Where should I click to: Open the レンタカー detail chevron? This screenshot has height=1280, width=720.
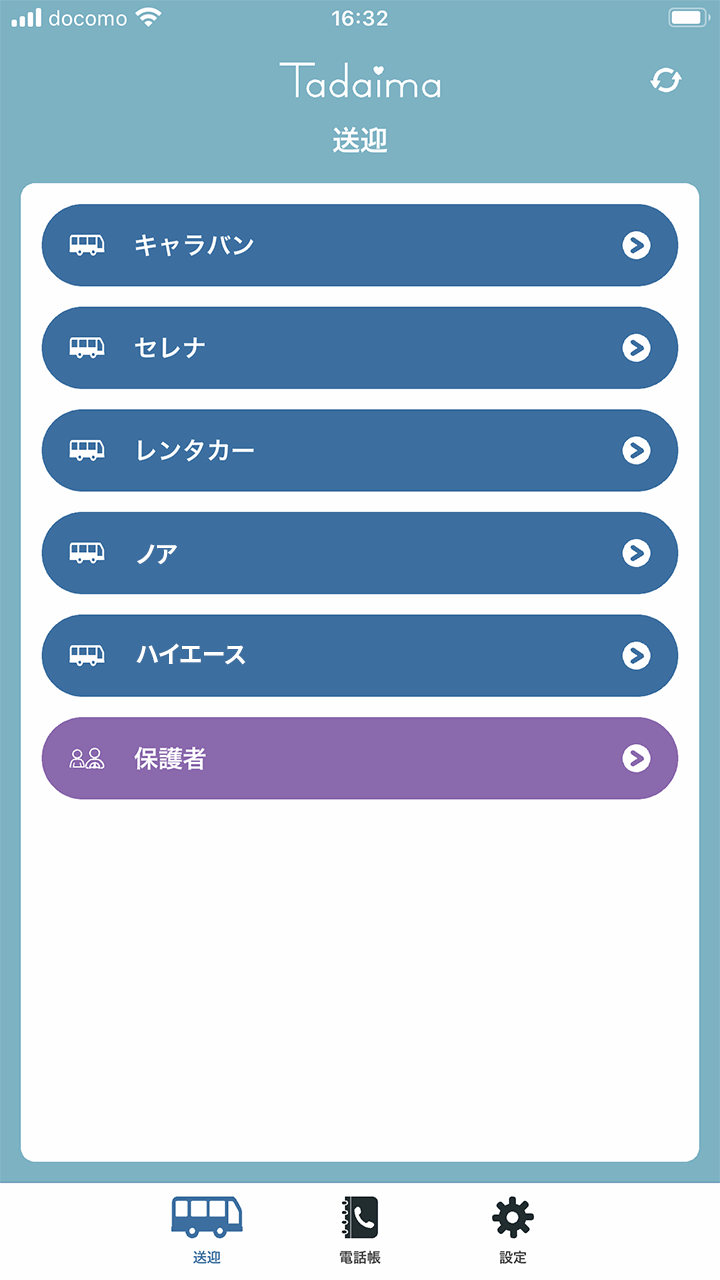click(x=636, y=450)
